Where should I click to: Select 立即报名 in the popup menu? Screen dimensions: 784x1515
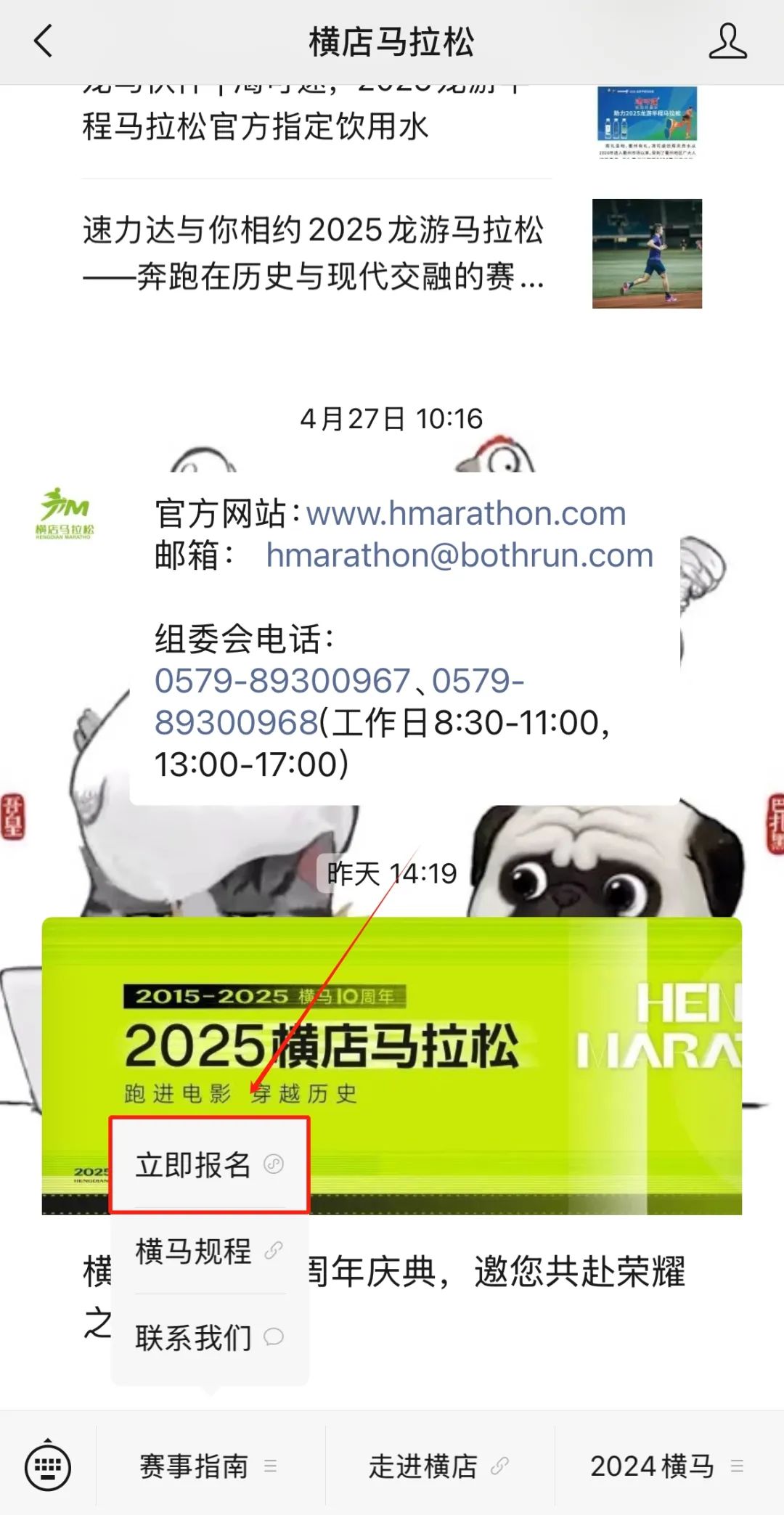point(209,1165)
